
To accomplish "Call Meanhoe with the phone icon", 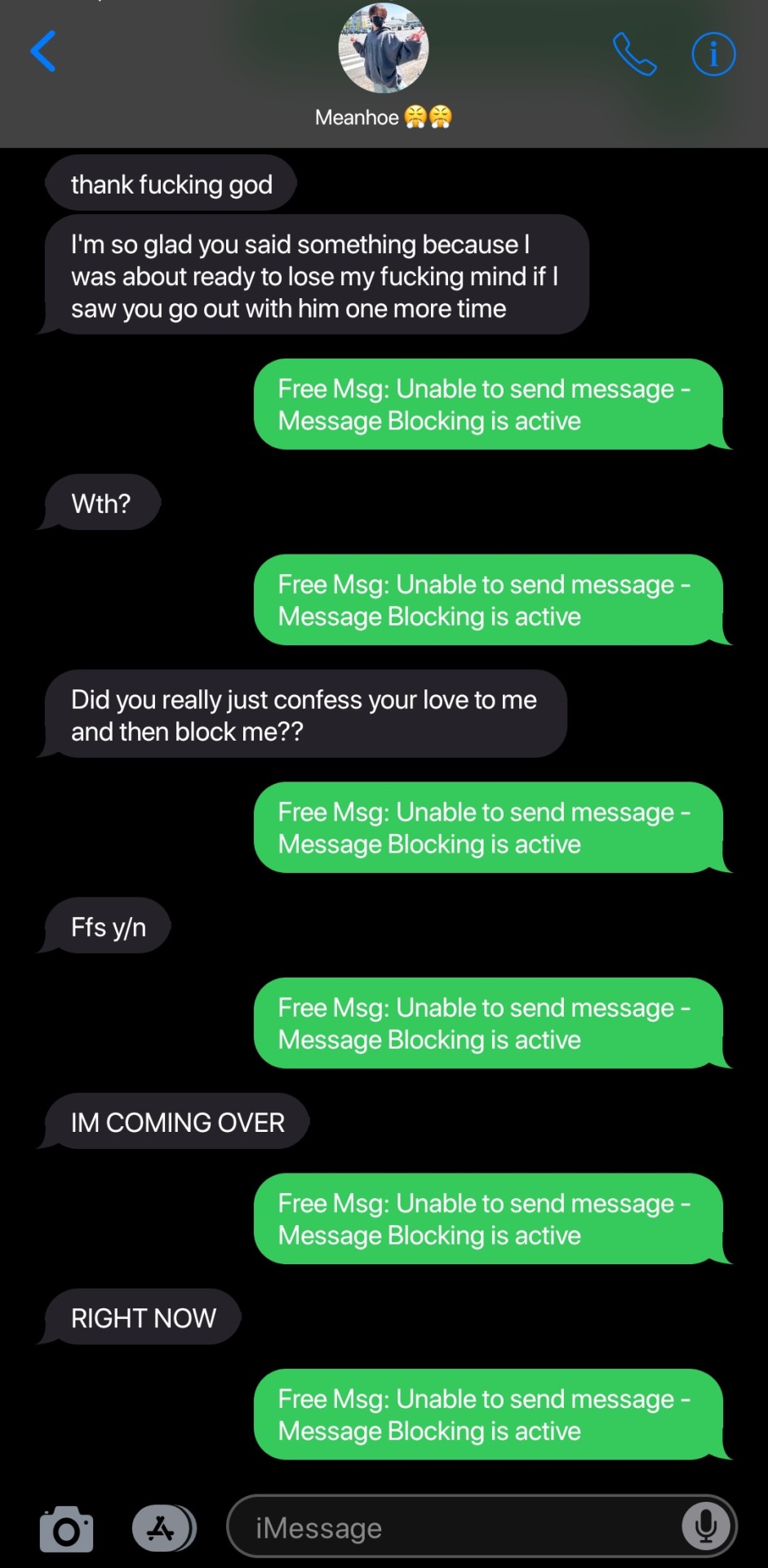I will pos(634,54).
